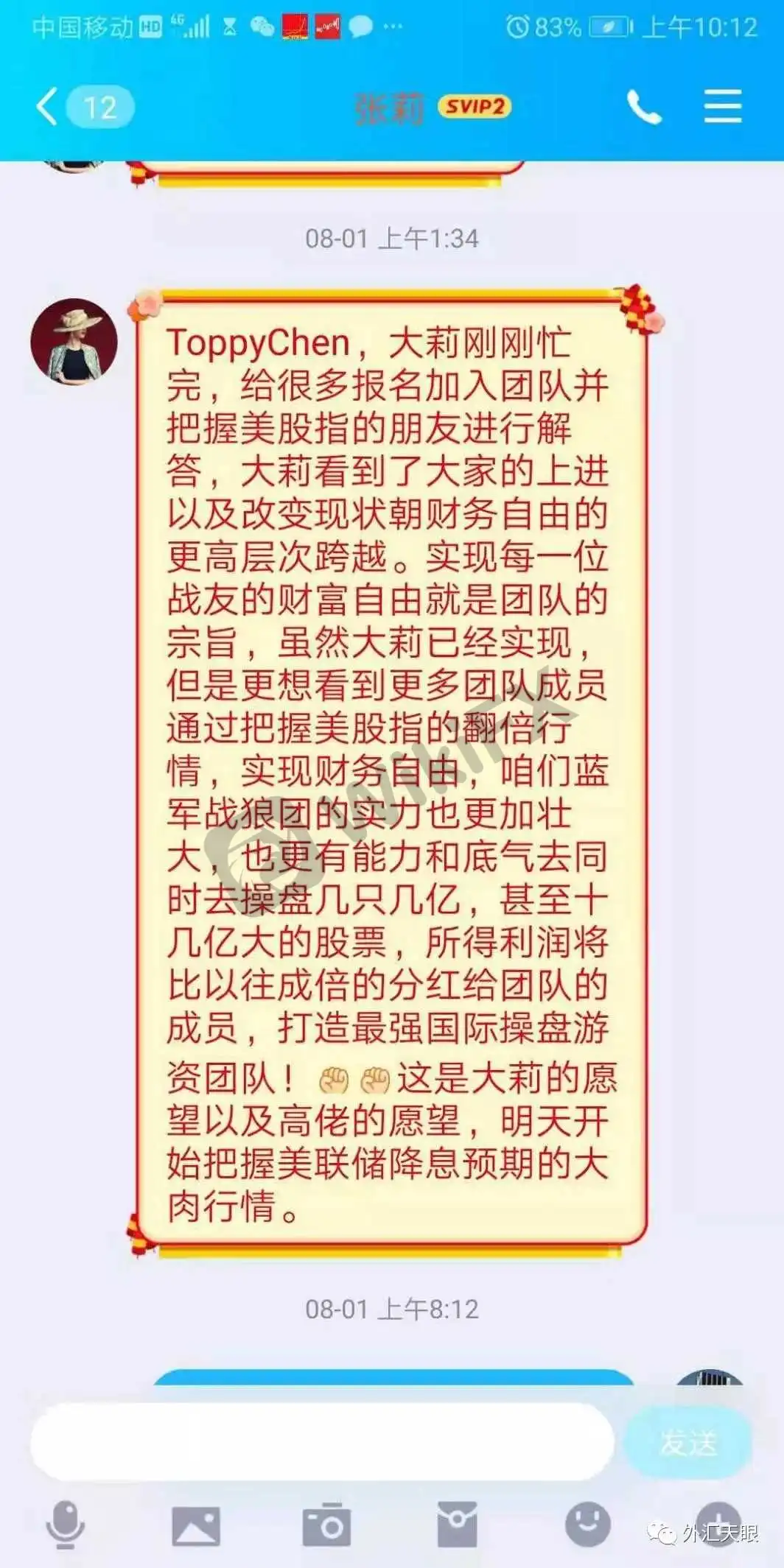Viewport: 784px width, 1568px height.
Task: Tap the 发送 send button
Action: coord(687,1441)
